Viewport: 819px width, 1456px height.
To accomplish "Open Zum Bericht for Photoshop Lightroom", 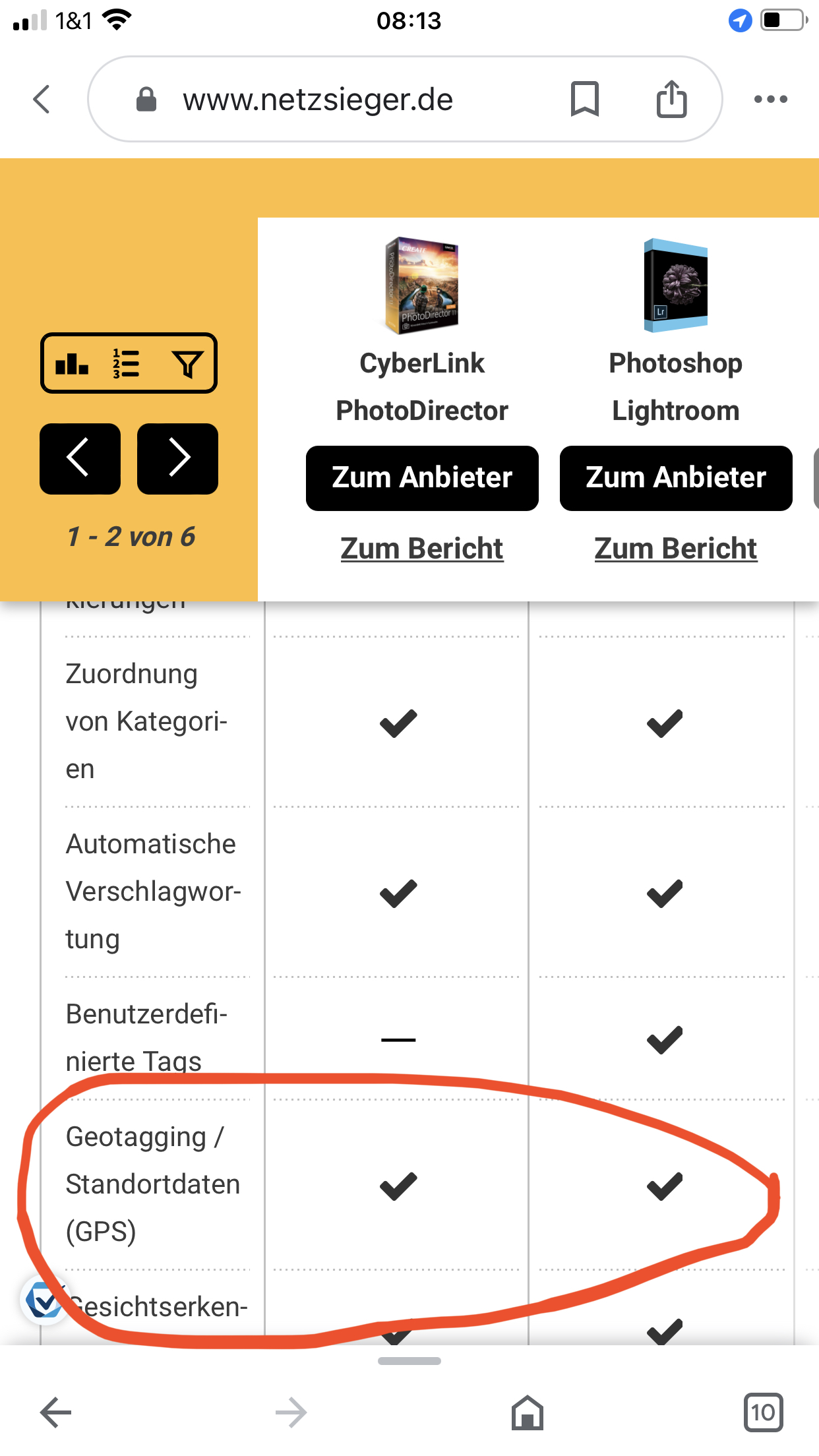I will coord(676,549).
